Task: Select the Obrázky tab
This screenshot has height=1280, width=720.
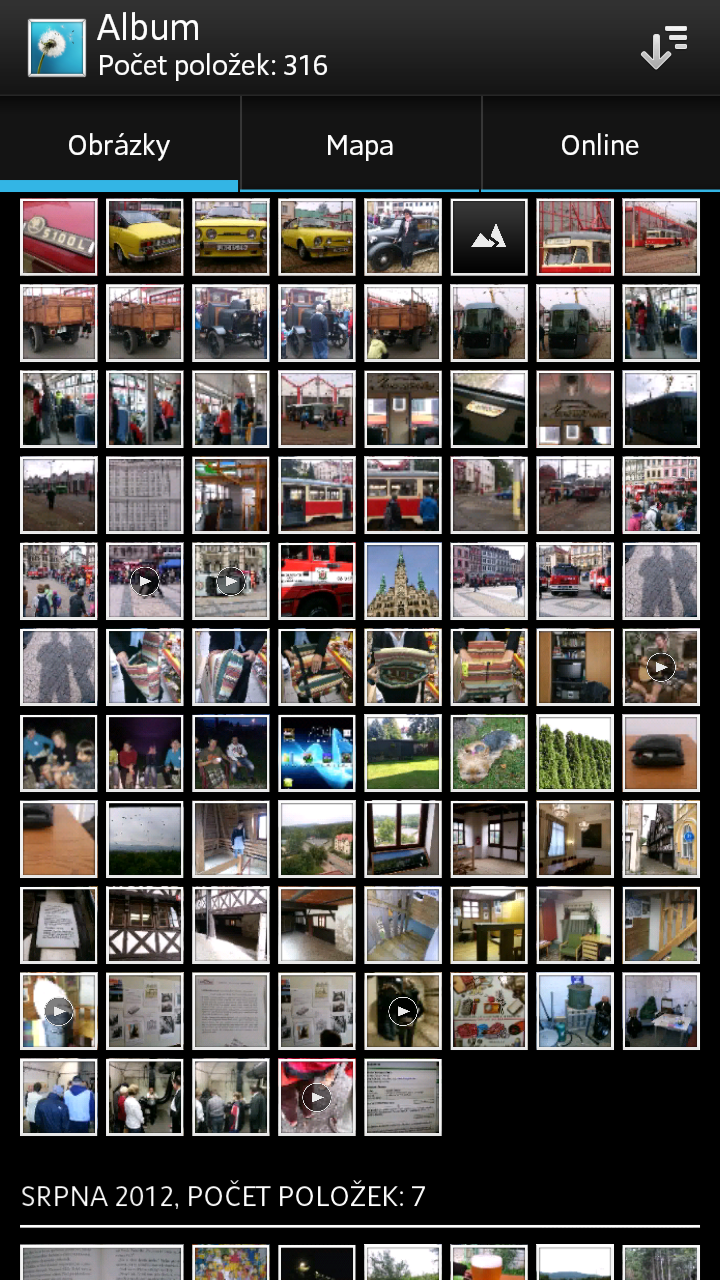Action: pos(119,146)
